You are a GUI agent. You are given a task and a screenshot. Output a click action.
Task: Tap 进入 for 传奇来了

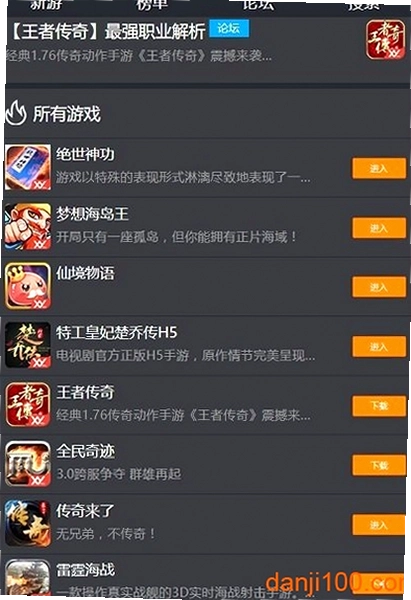pyautogui.click(x=379, y=525)
